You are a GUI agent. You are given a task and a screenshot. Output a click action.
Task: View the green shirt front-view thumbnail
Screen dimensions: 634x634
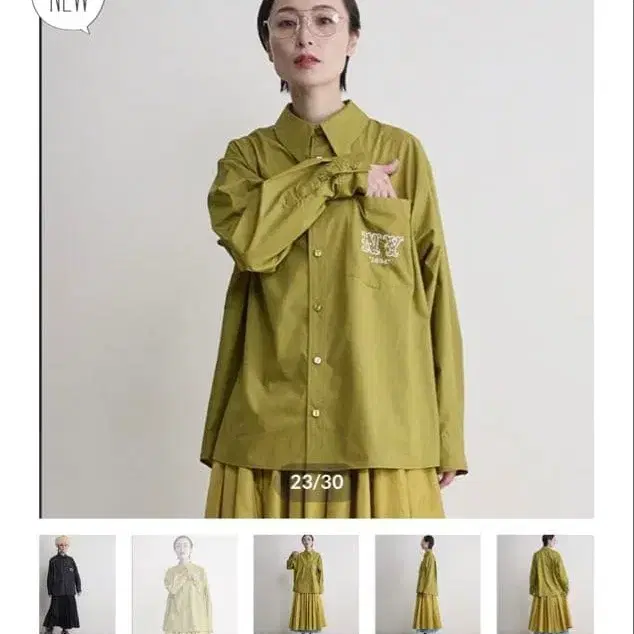(306, 584)
